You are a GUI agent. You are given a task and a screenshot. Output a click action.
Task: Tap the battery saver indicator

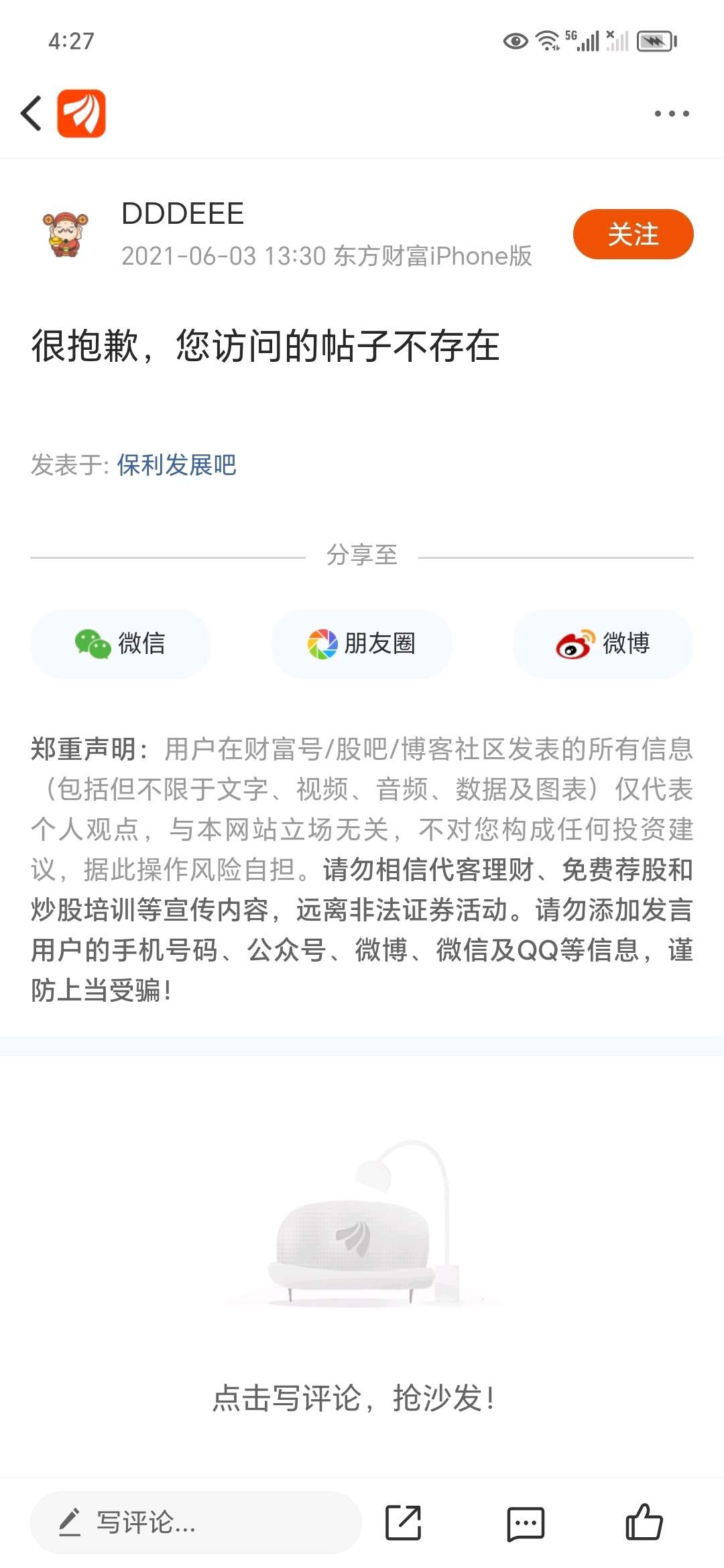tap(654, 40)
